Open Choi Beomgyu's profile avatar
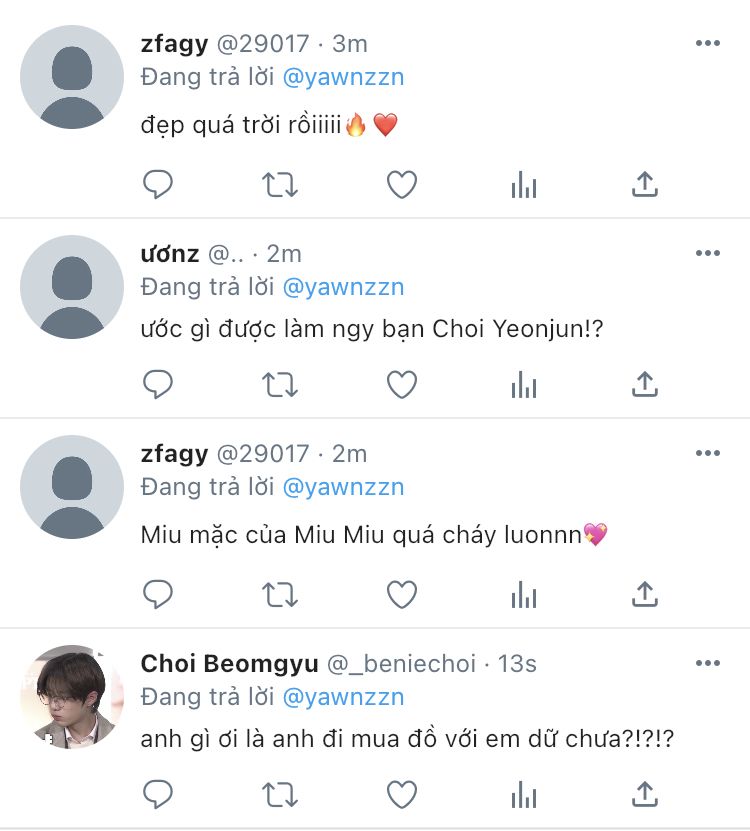750x831 pixels. tap(72, 697)
